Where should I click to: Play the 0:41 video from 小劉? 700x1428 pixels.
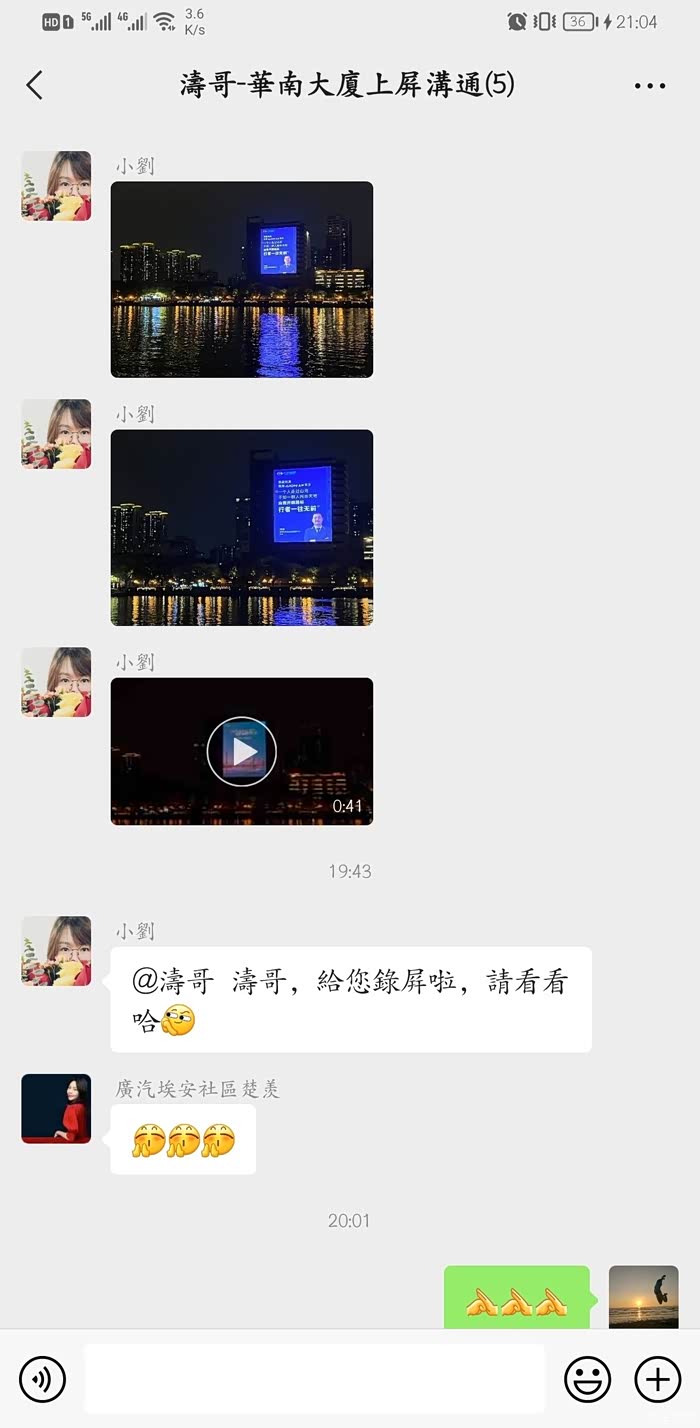[x=241, y=751]
